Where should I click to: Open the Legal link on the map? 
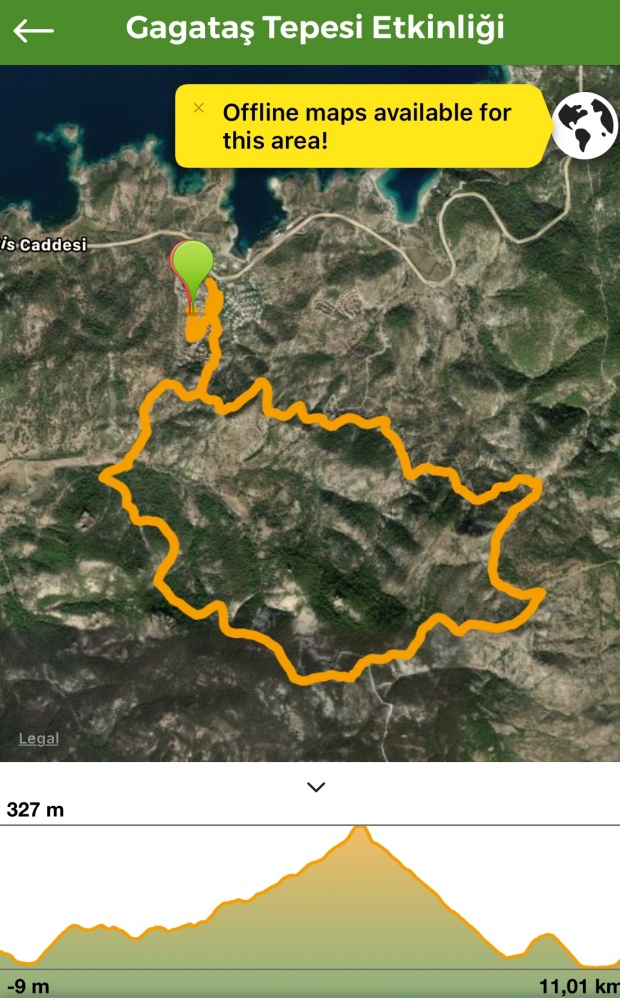coord(39,739)
